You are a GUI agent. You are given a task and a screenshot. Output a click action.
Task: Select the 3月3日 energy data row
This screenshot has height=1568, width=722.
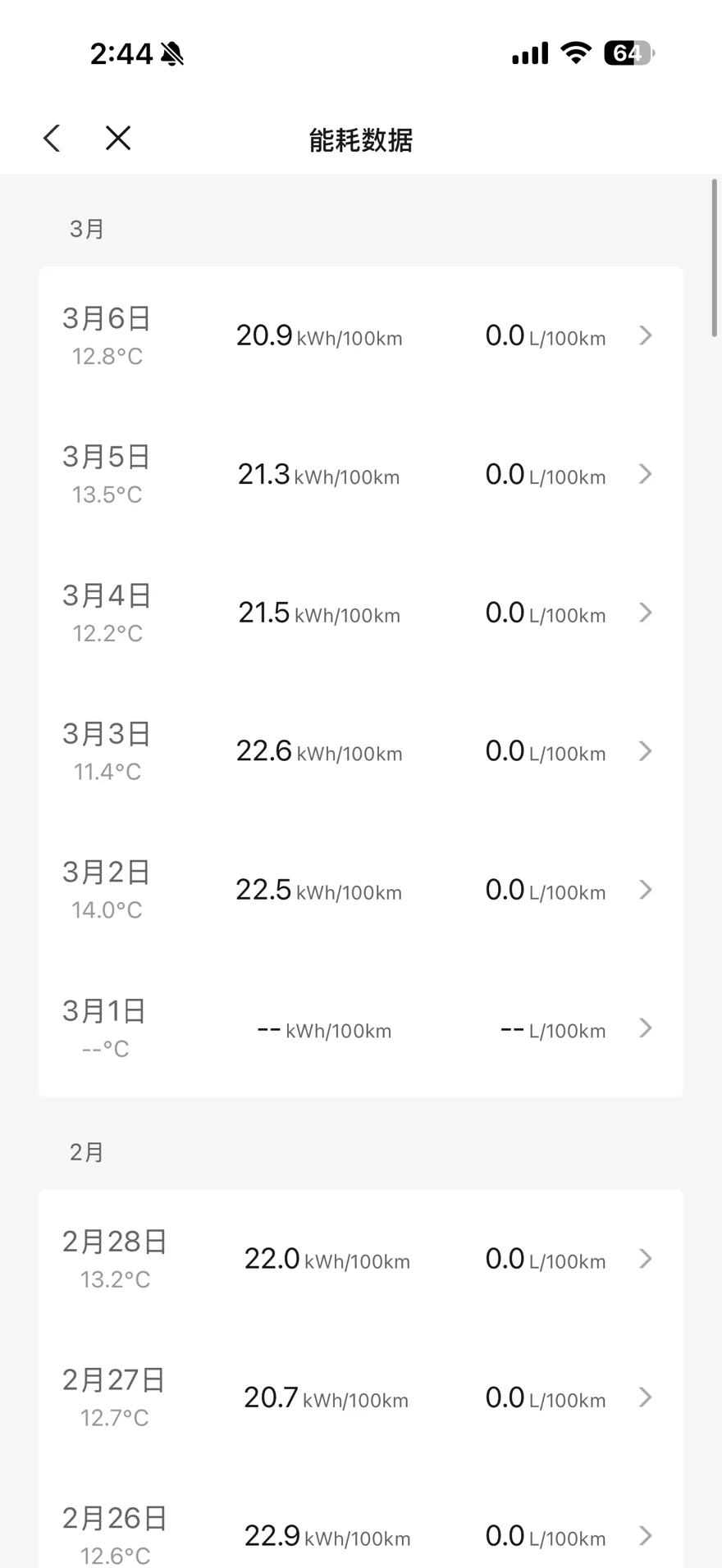point(361,751)
